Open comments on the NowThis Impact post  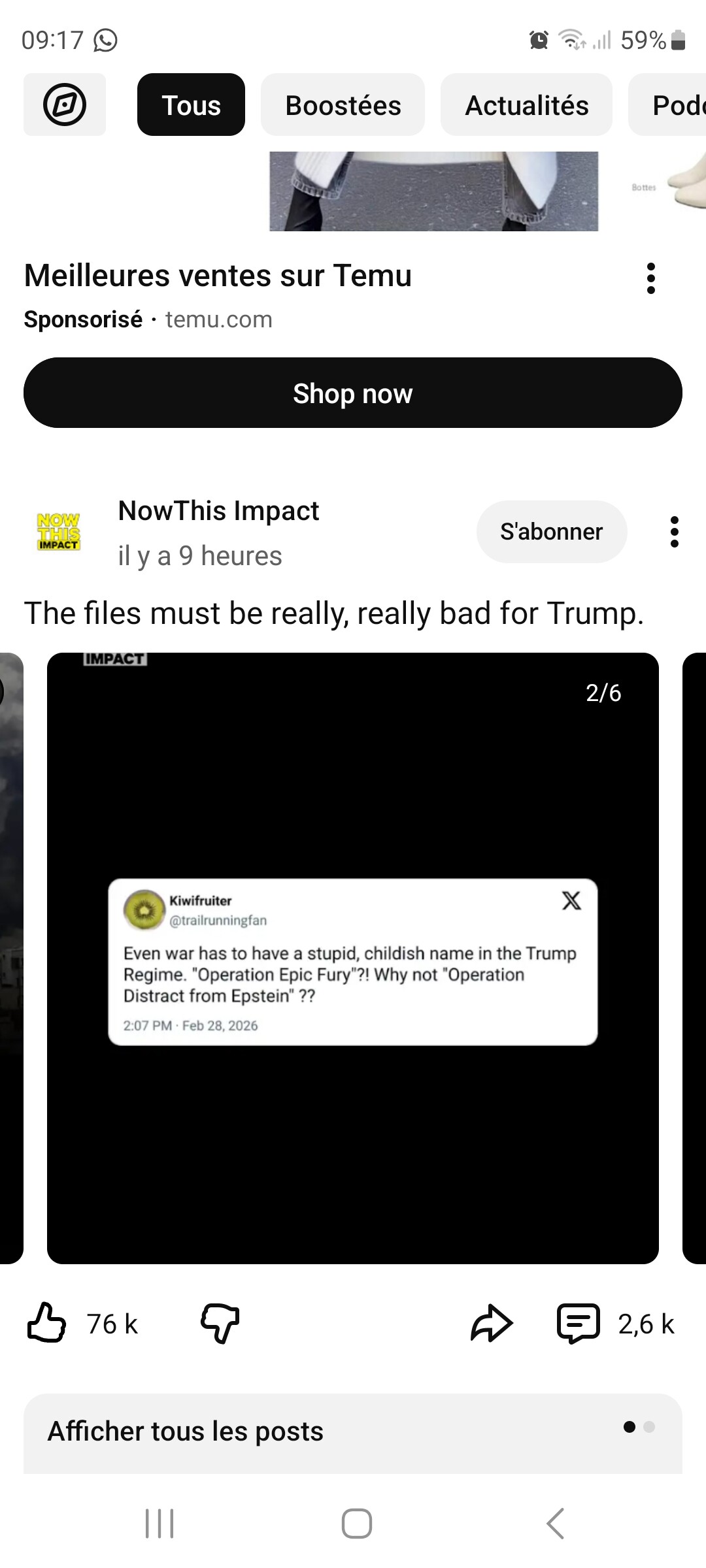(579, 1324)
